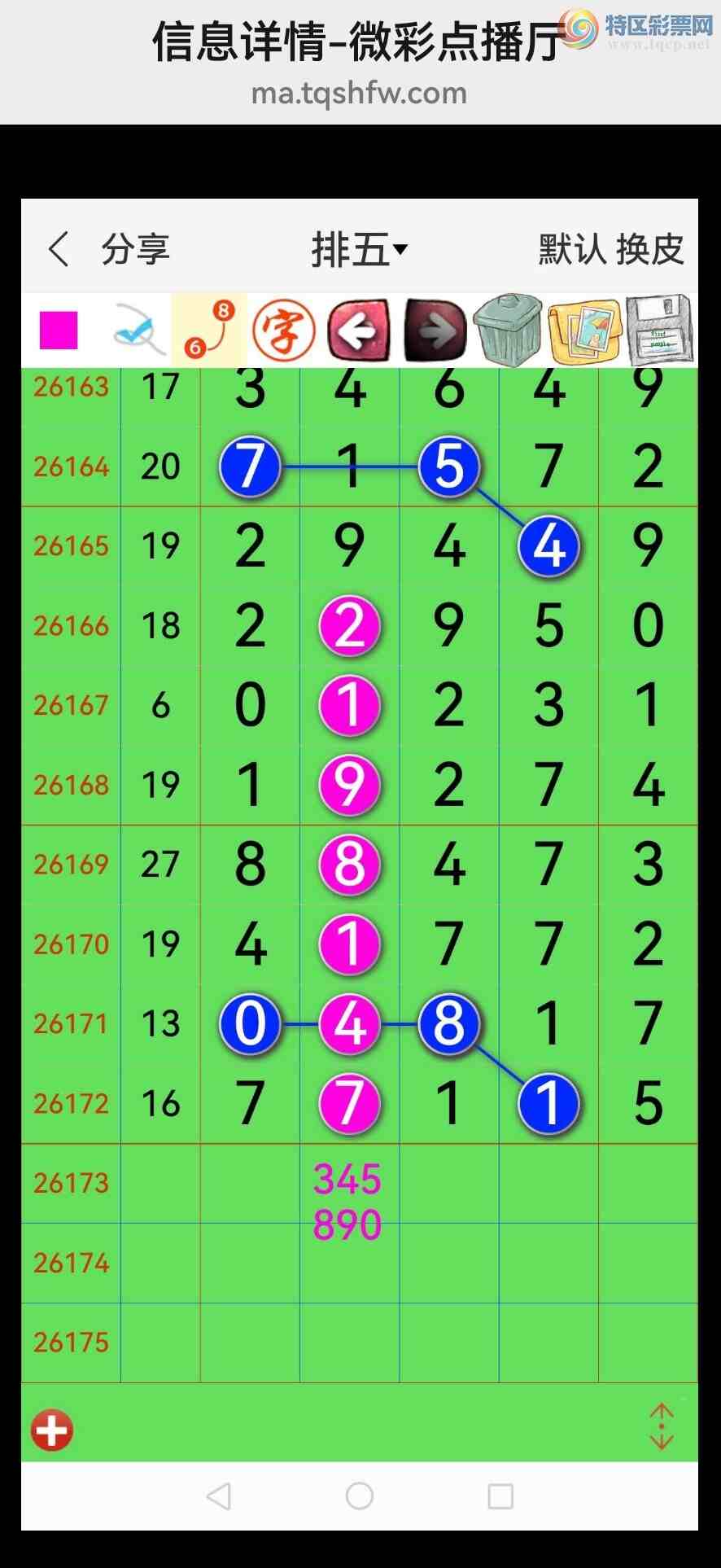Image resolution: width=721 pixels, height=1568 pixels.
Task: Open recent apps via the square button
Action: click(500, 1496)
